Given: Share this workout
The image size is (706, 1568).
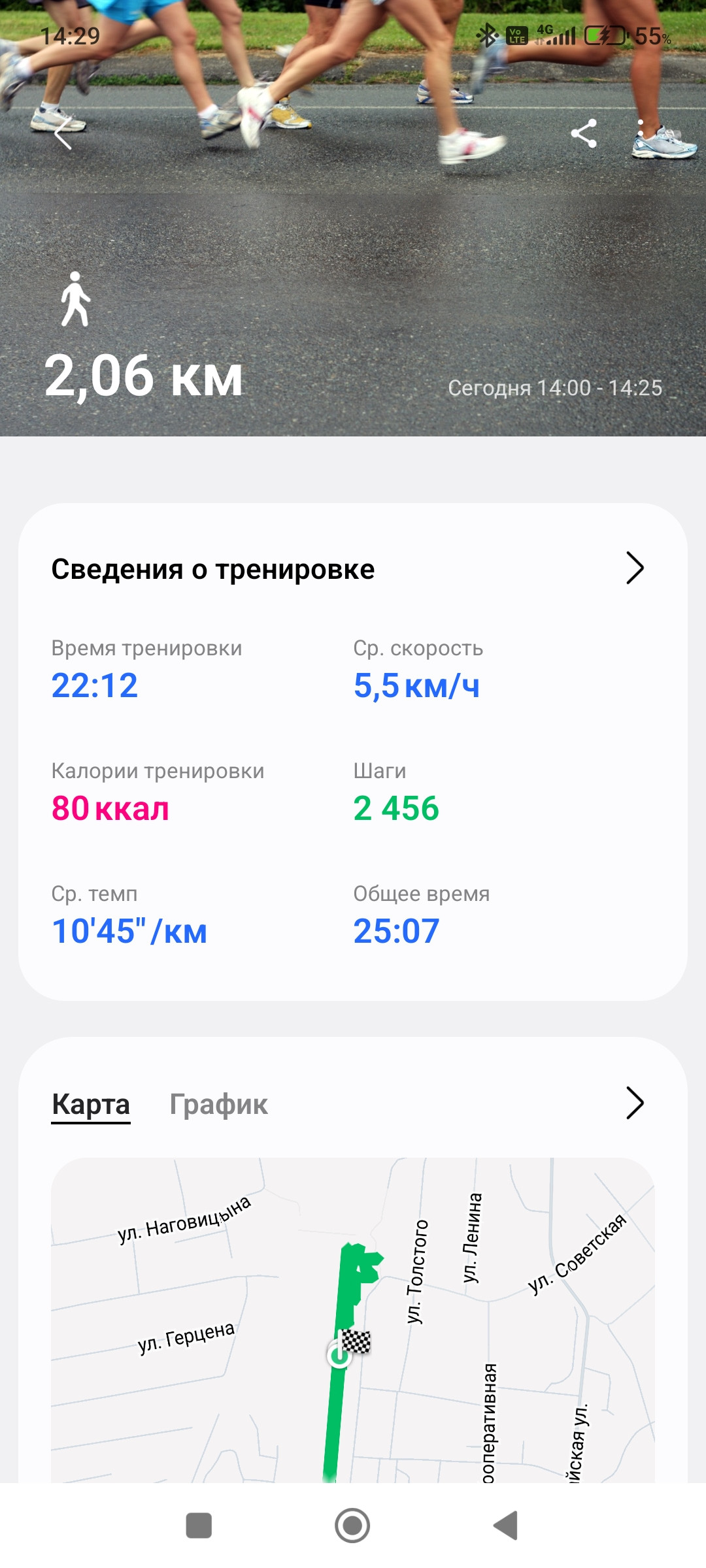Looking at the screenshot, I should click(584, 134).
